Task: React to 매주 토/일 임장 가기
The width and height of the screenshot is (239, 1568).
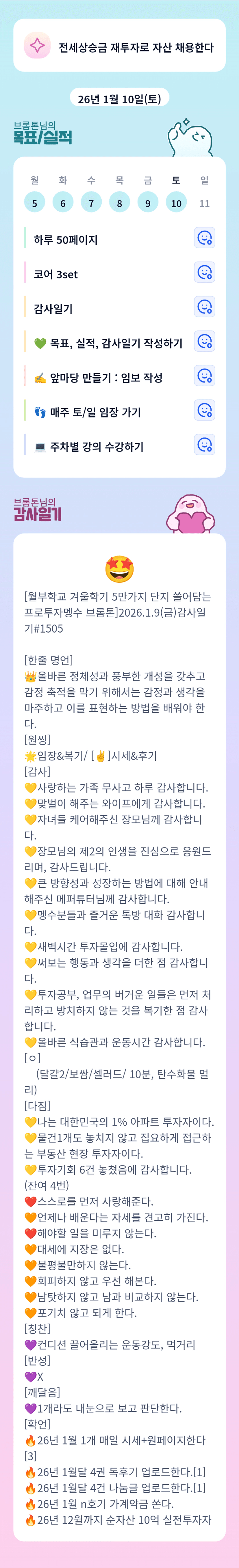Action: click(x=204, y=410)
